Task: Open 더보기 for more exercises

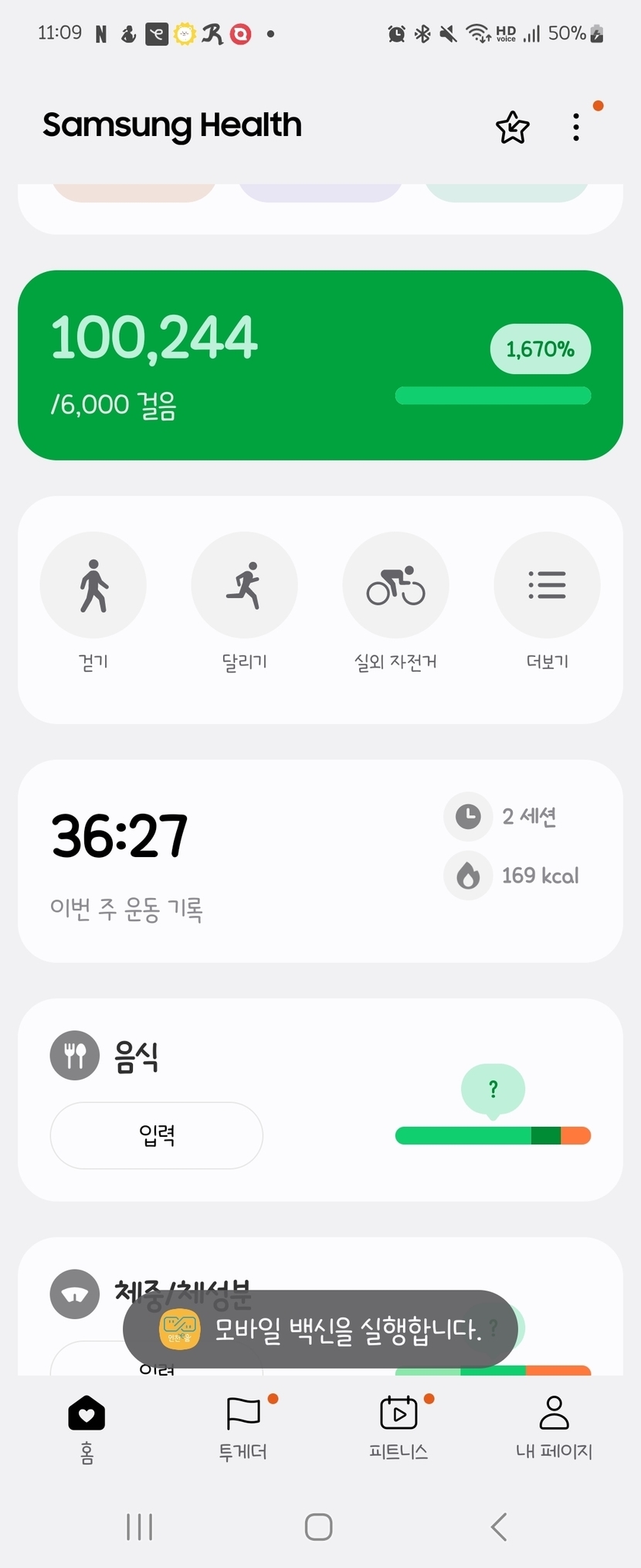Action: 547,585
